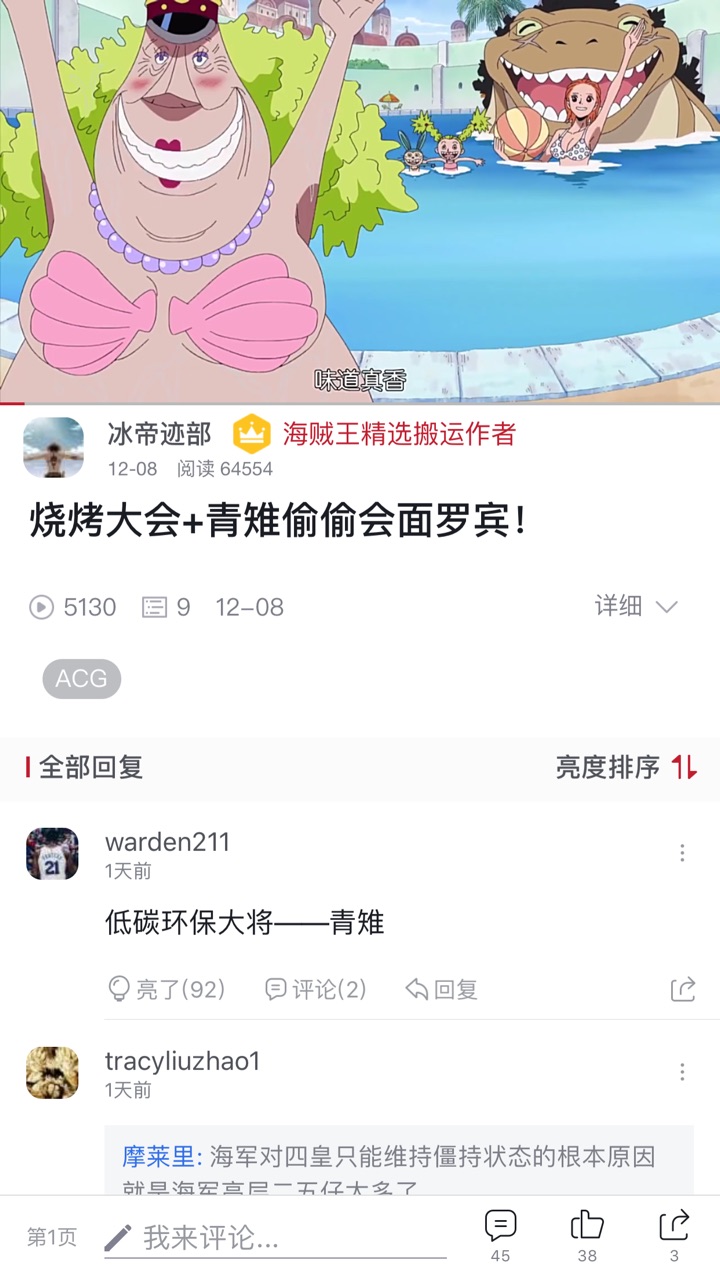Open overflow menu on warden211's comment

[x=682, y=852]
